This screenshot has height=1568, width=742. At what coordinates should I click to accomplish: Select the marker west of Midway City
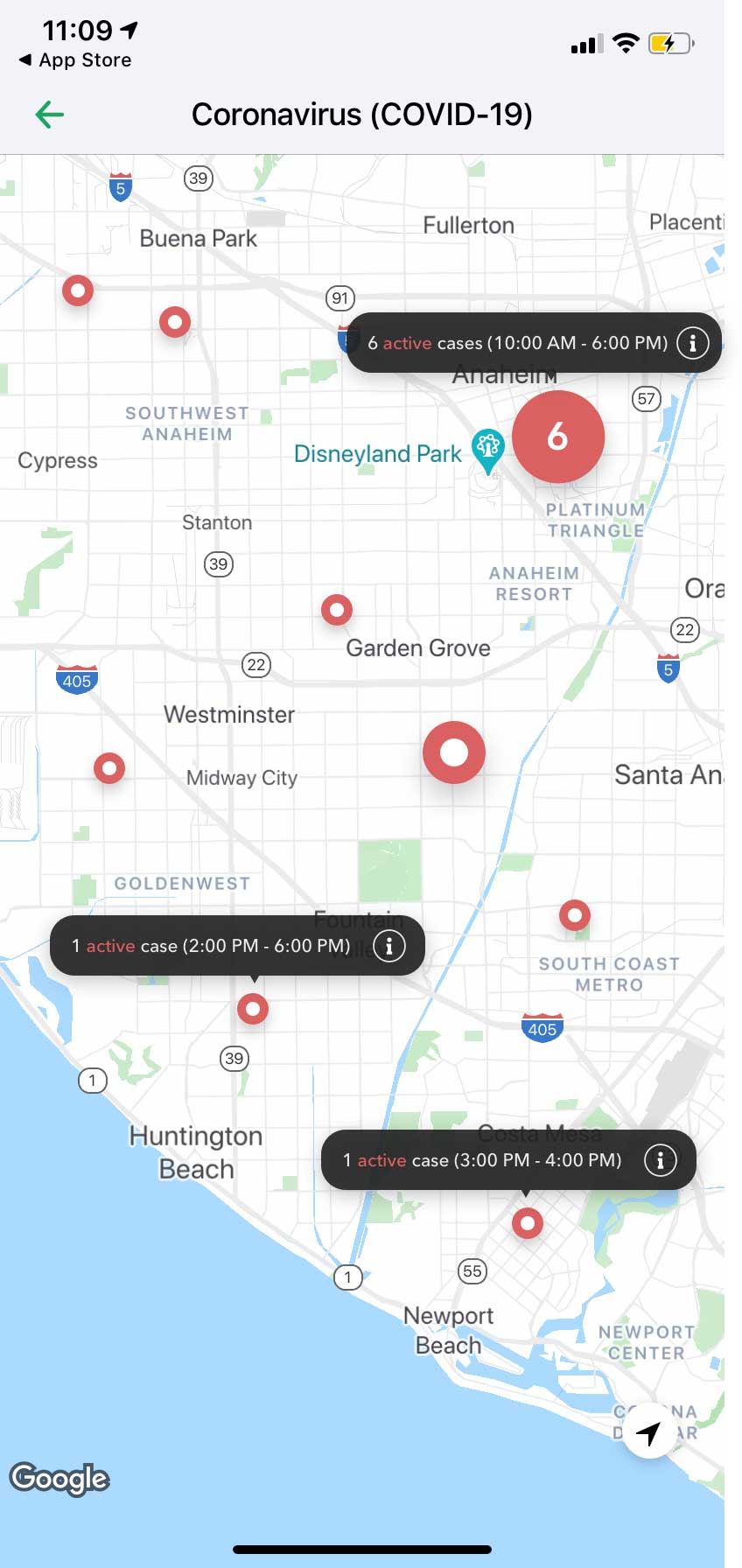pyautogui.click(x=109, y=768)
